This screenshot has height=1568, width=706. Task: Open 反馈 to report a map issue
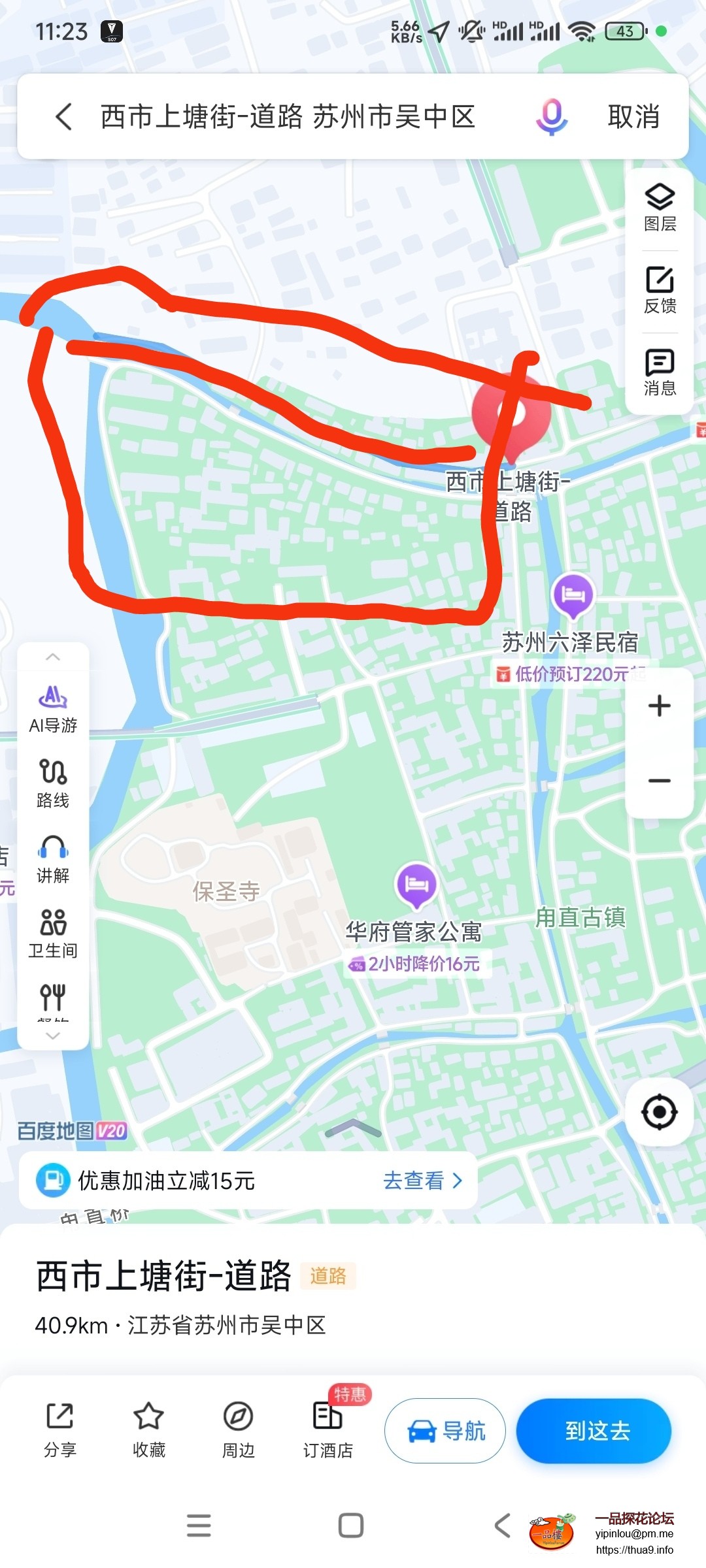(660, 290)
